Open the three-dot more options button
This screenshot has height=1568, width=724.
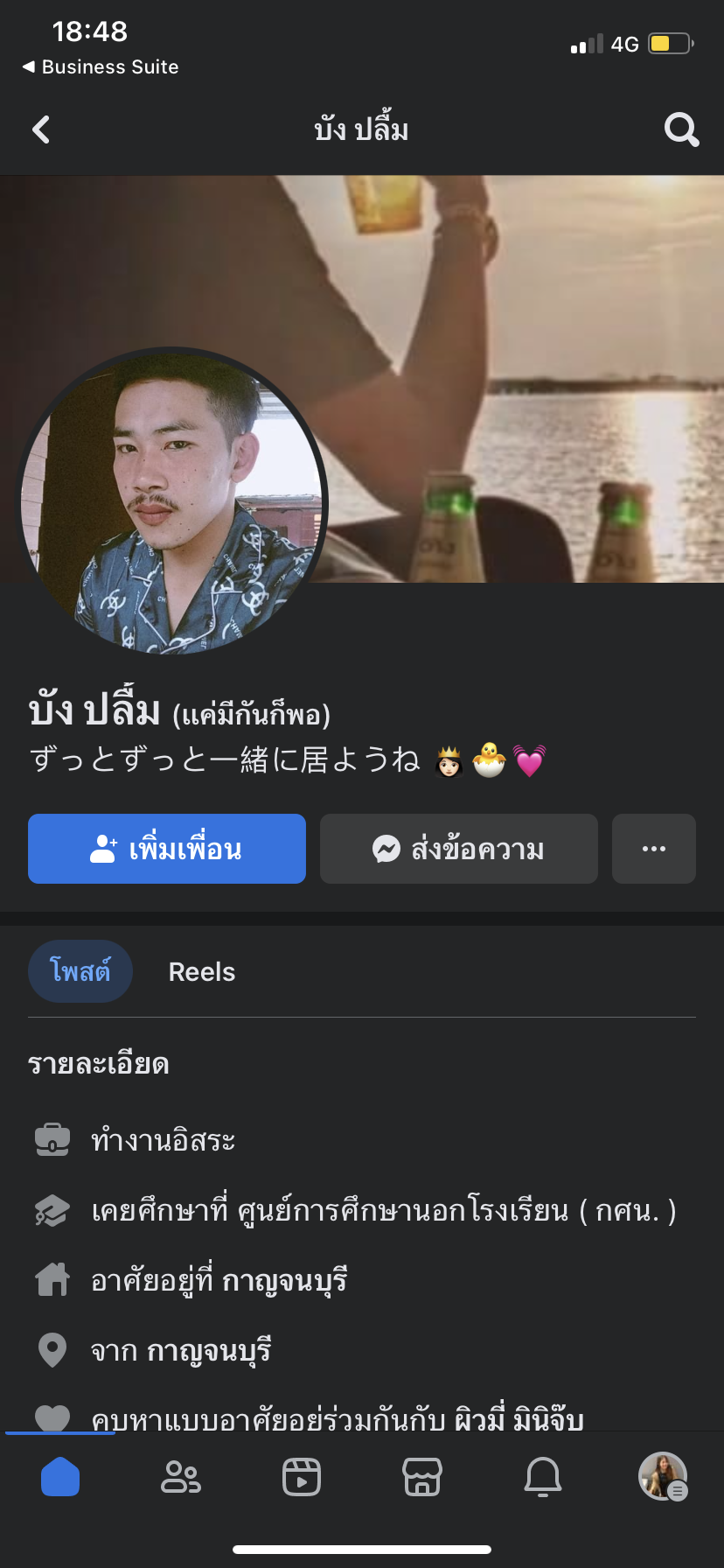tap(654, 849)
